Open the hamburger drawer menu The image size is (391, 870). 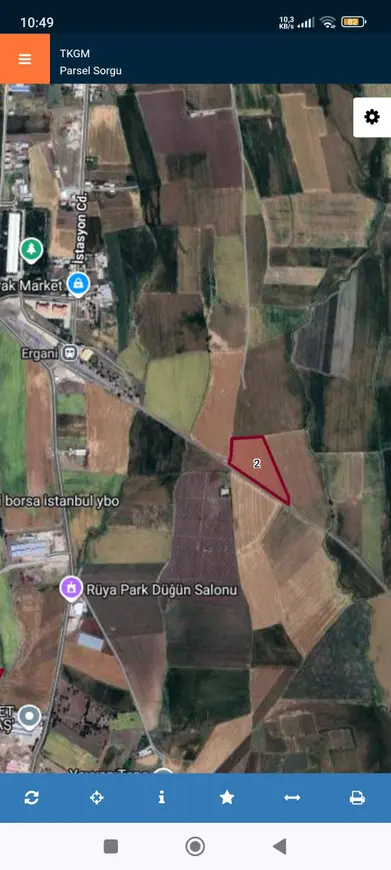[25, 59]
